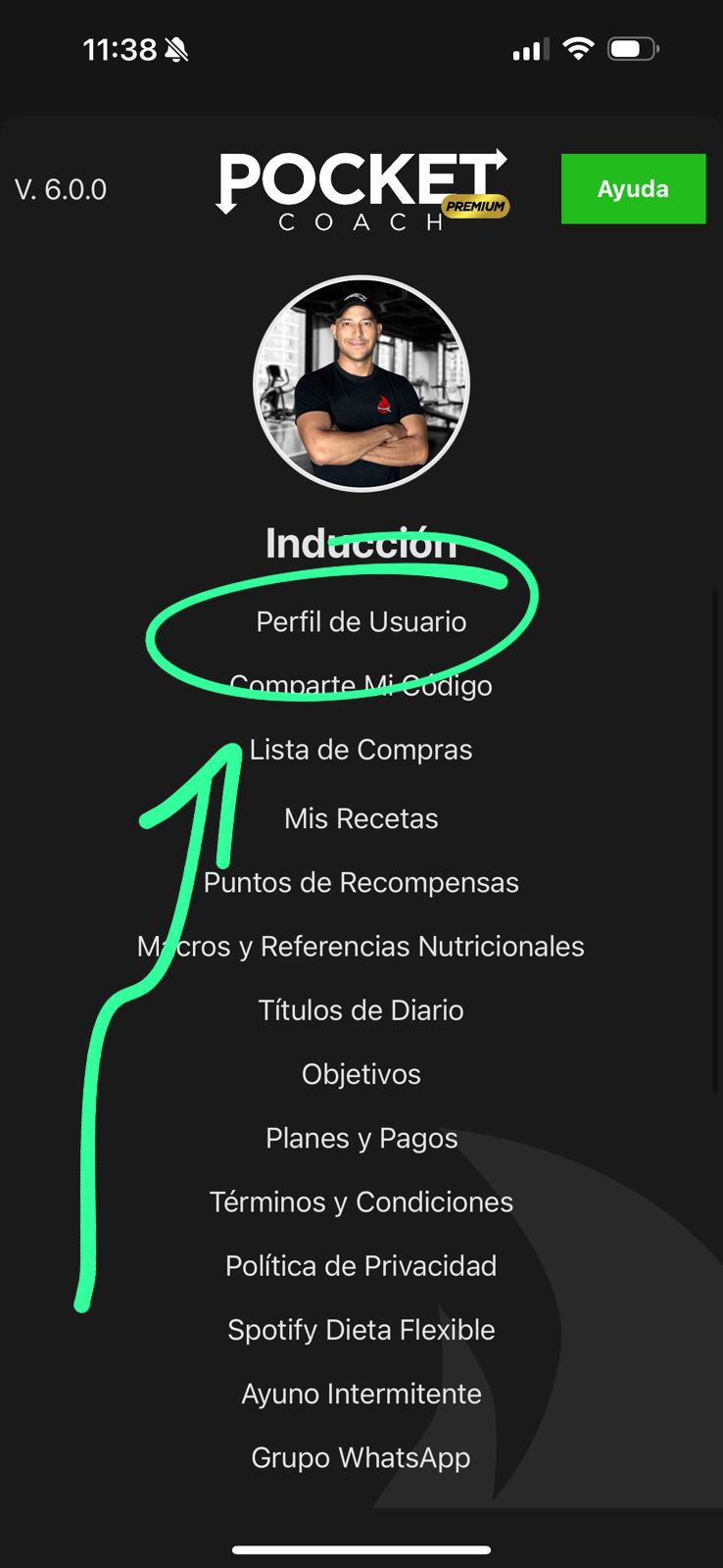Select Ayuno Intermitente
723x1568 pixels.
(361, 1394)
